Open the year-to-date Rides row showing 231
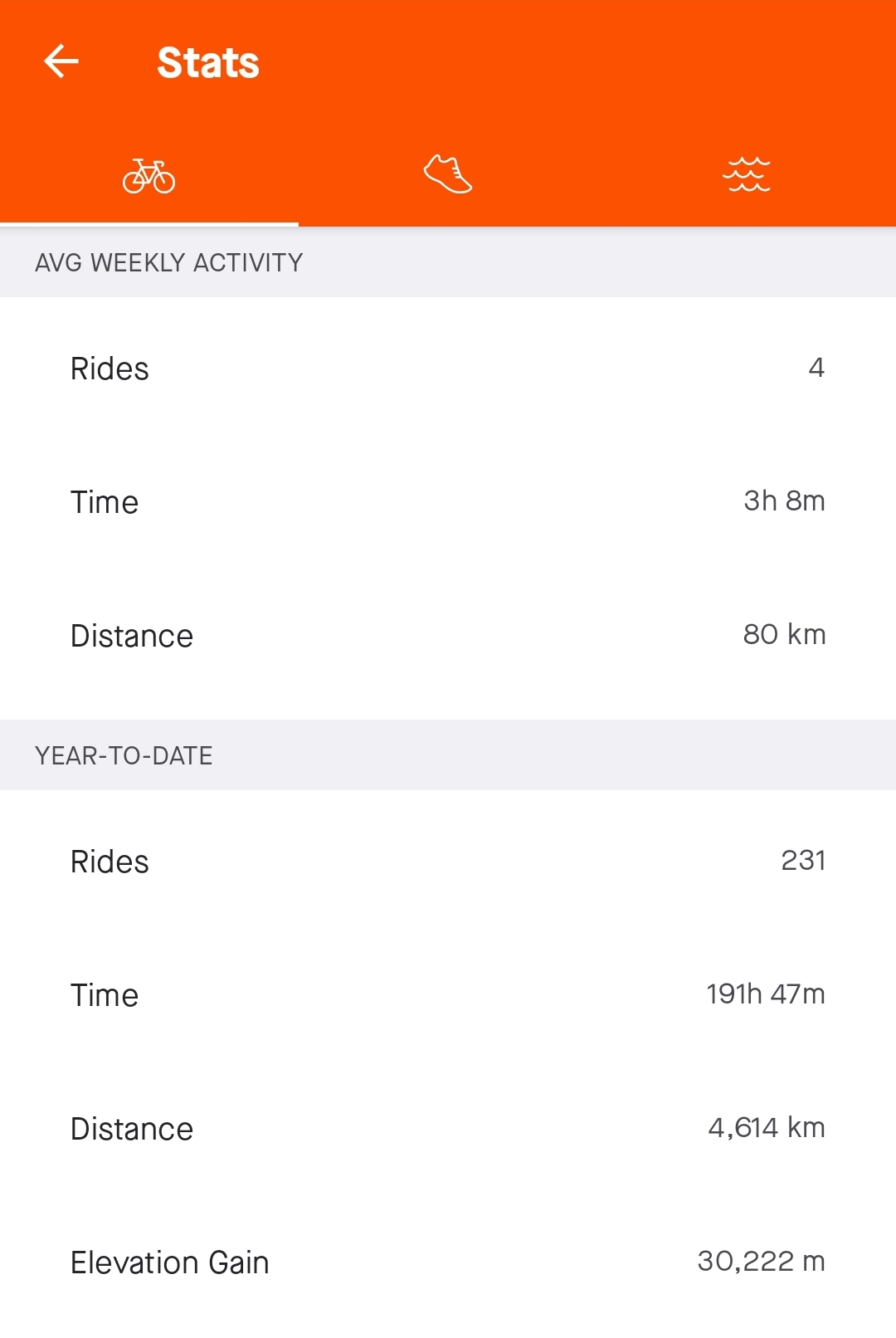896x1338 pixels. tap(448, 862)
